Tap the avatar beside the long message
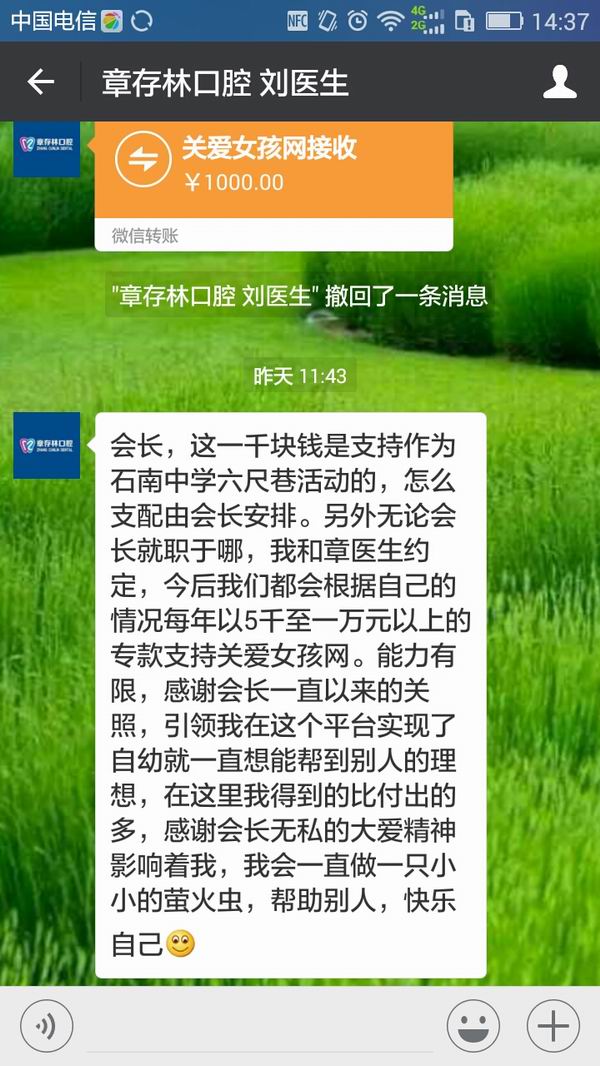600x1066 pixels. click(x=47, y=445)
